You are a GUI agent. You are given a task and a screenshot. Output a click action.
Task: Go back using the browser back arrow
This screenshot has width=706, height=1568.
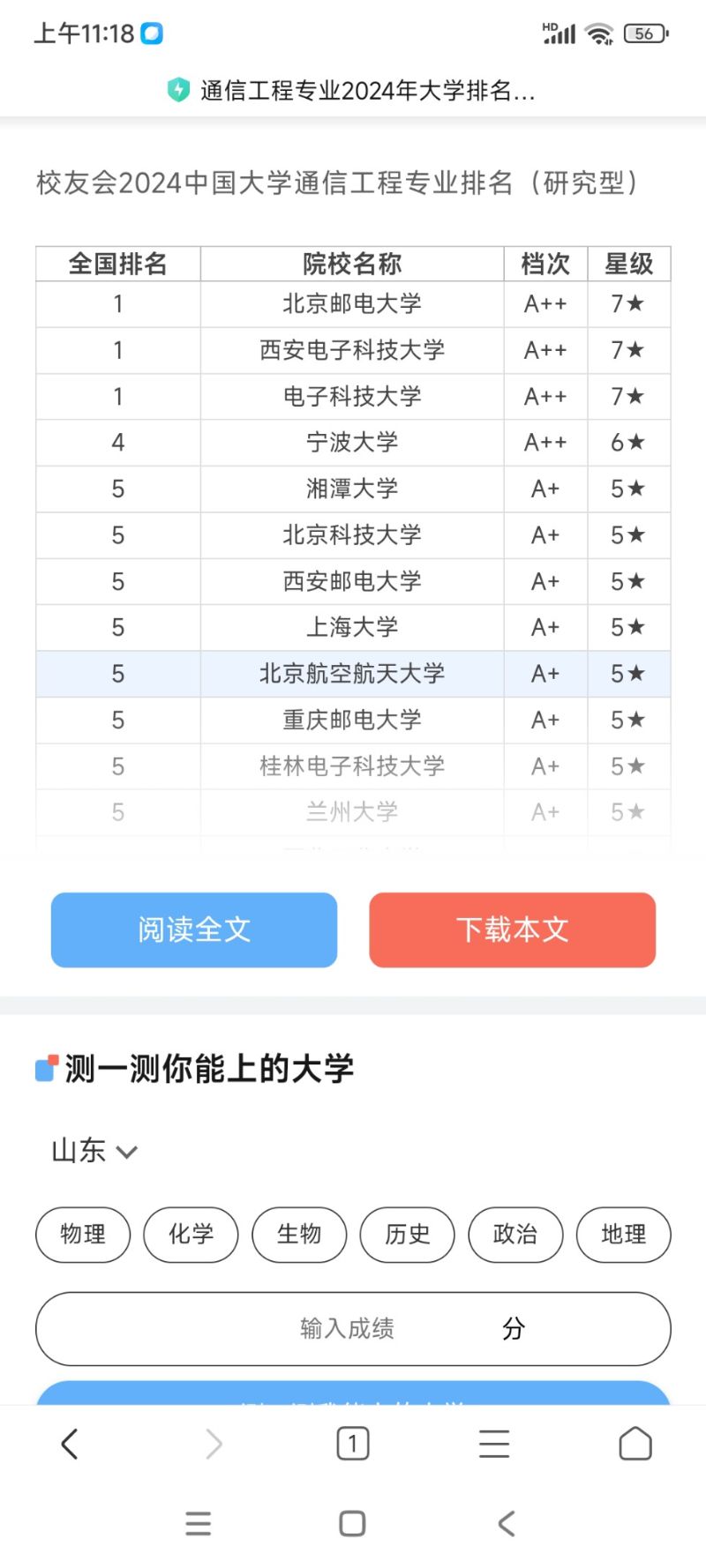pos(70,1444)
